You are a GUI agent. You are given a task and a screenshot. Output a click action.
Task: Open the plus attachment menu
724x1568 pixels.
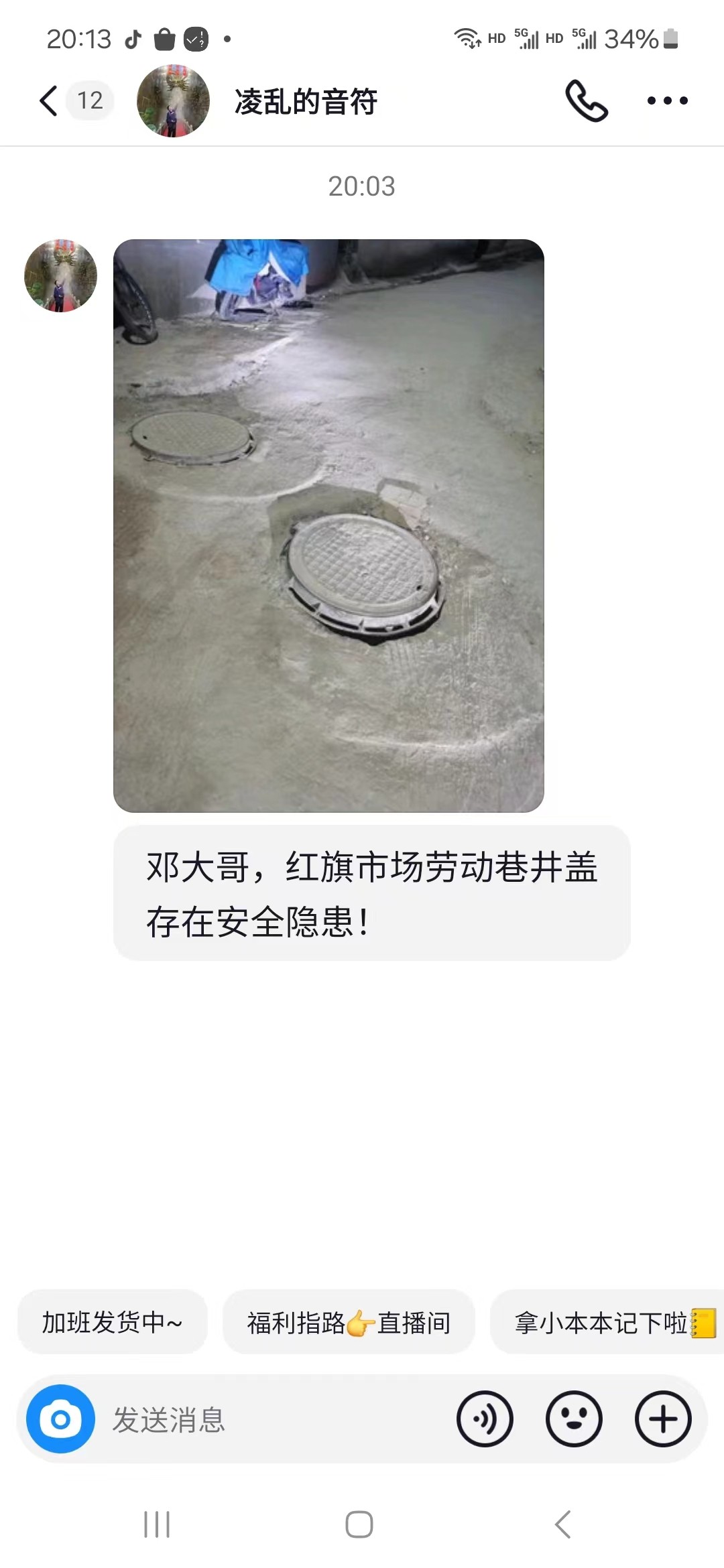(663, 1419)
